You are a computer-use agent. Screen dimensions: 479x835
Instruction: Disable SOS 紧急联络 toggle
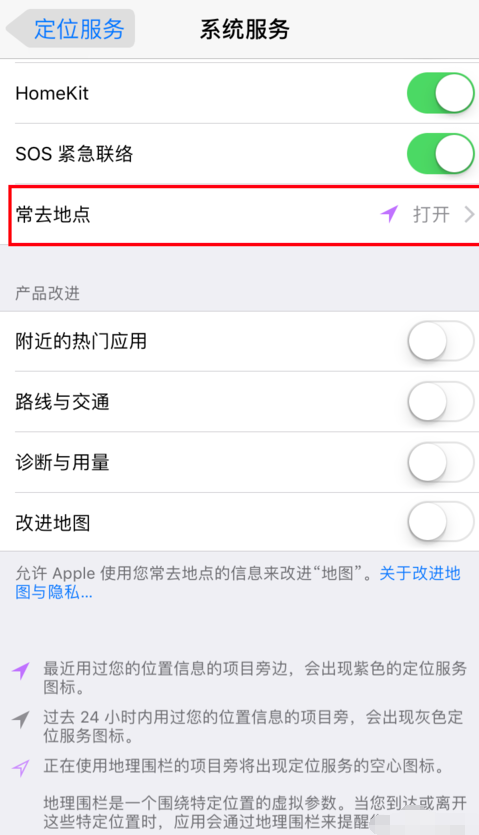coord(441,154)
